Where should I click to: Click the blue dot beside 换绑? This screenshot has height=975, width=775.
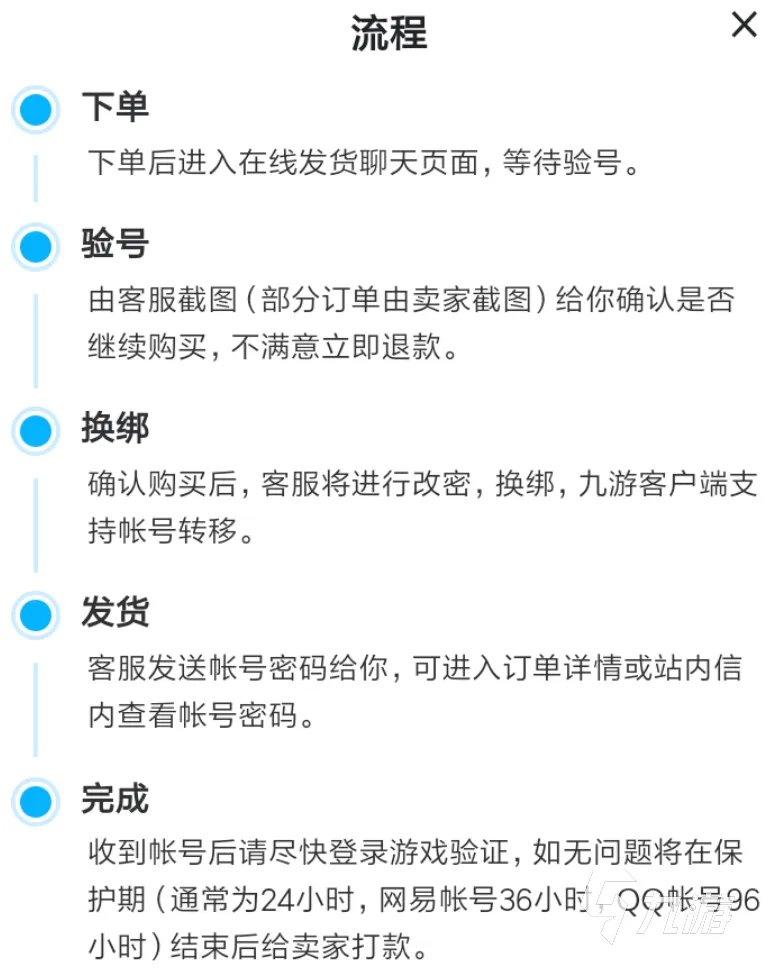pyautogui.click(x=34, y=430)
